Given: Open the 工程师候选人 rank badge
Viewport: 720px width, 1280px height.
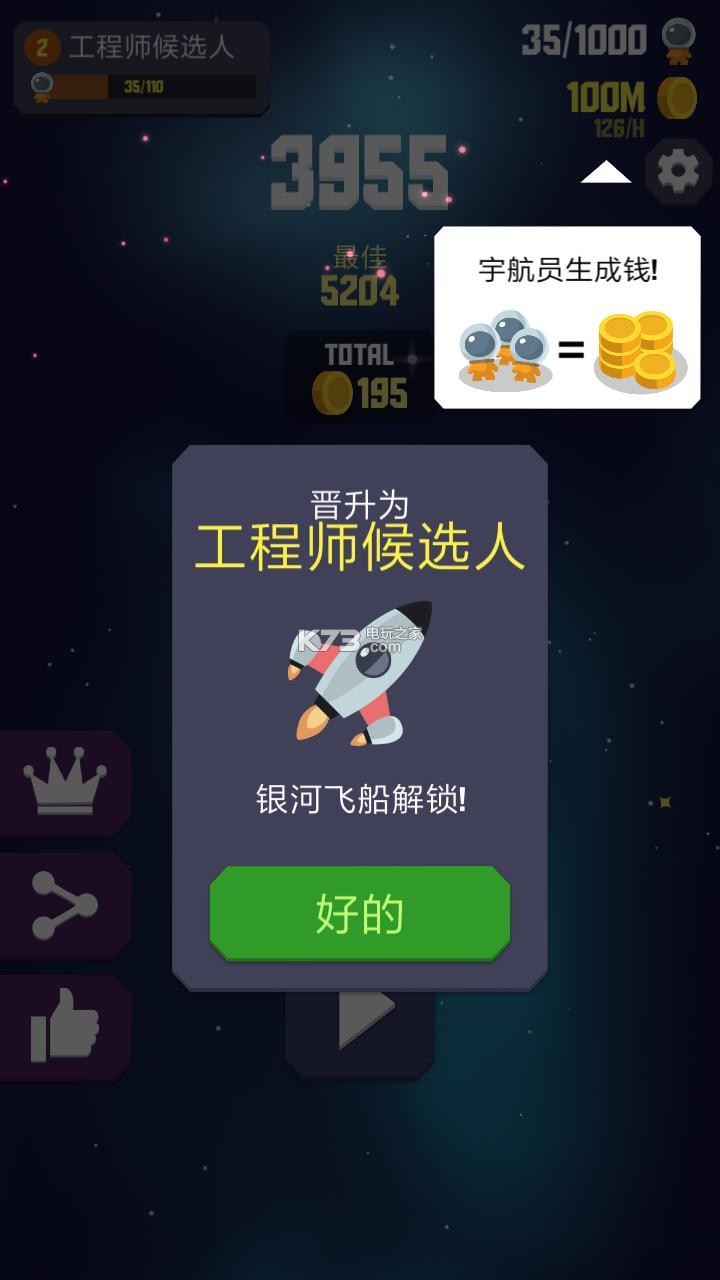Looking at the screenshot, I should (x=141, y=66).
